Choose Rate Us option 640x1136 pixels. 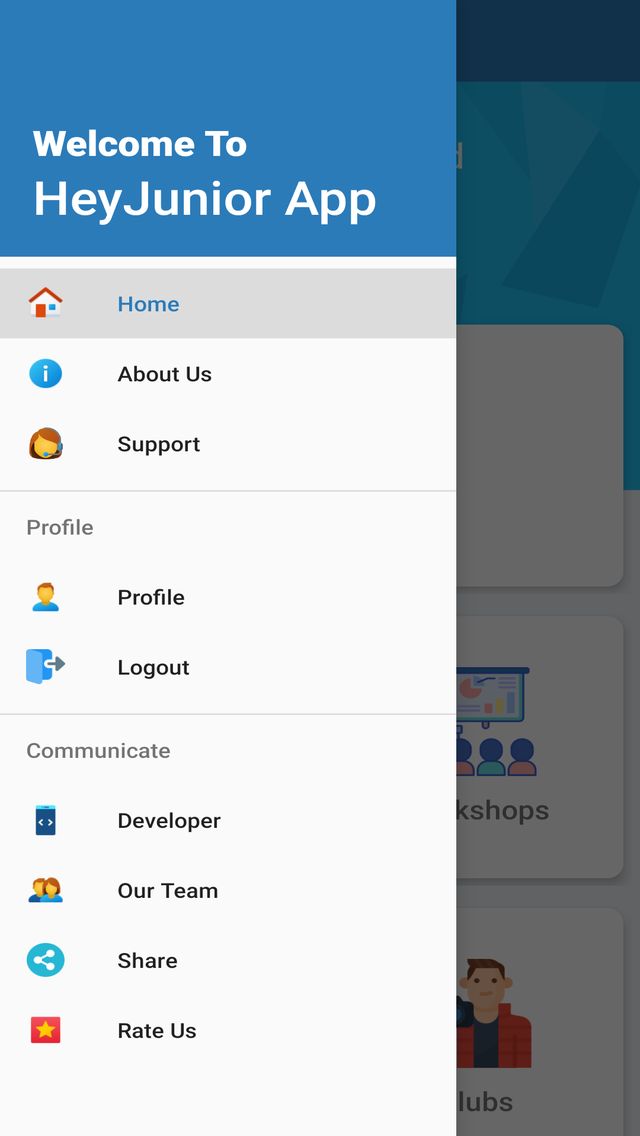(156, 1030)
